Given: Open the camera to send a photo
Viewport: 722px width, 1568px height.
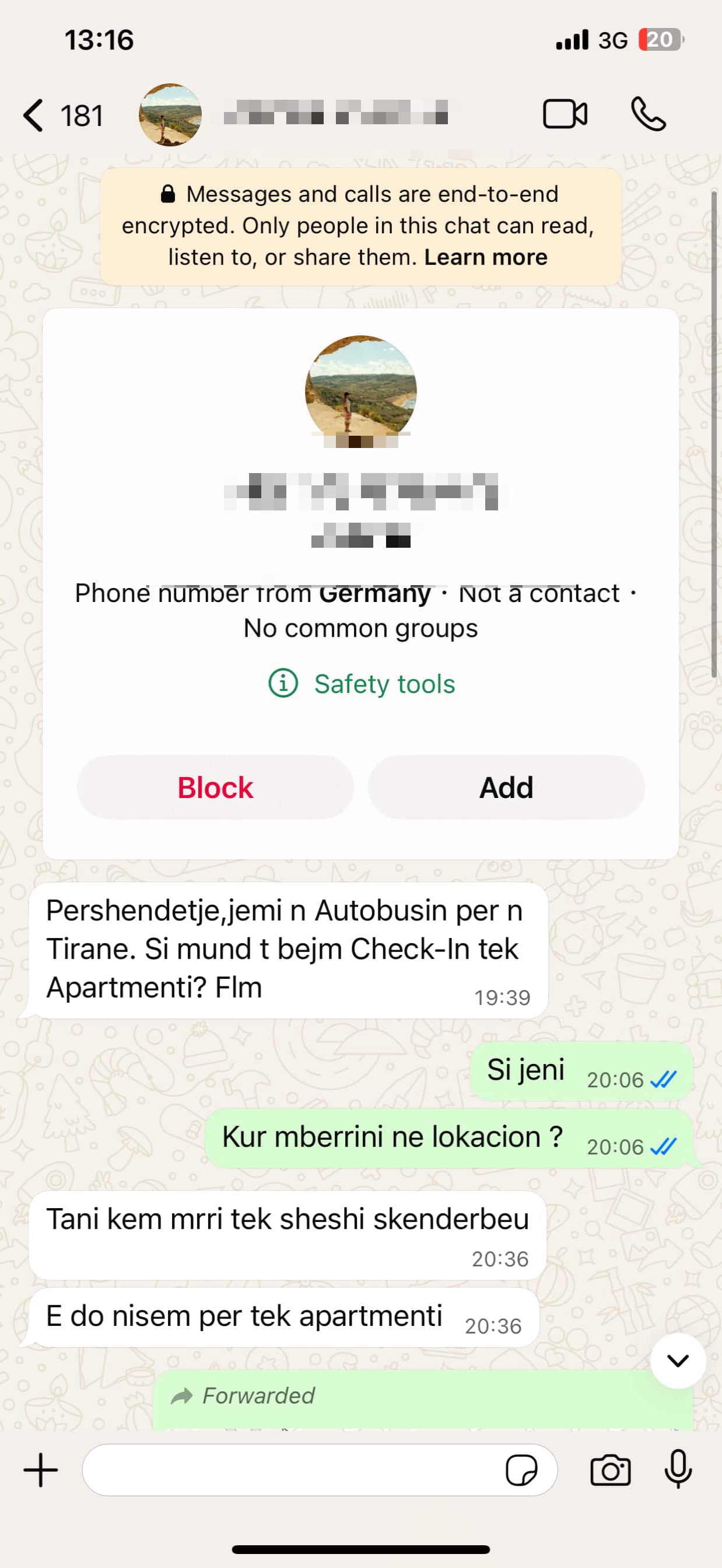Looking at the screenshot, I should (610, 1470).
